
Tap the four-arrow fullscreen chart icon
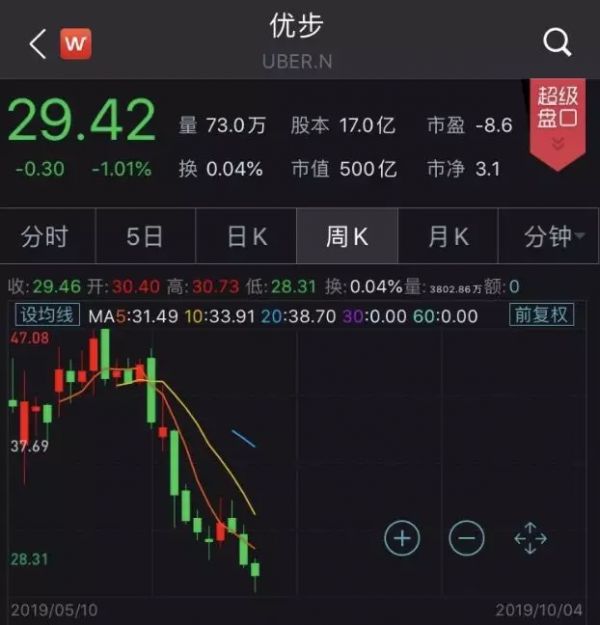[530, 539]
